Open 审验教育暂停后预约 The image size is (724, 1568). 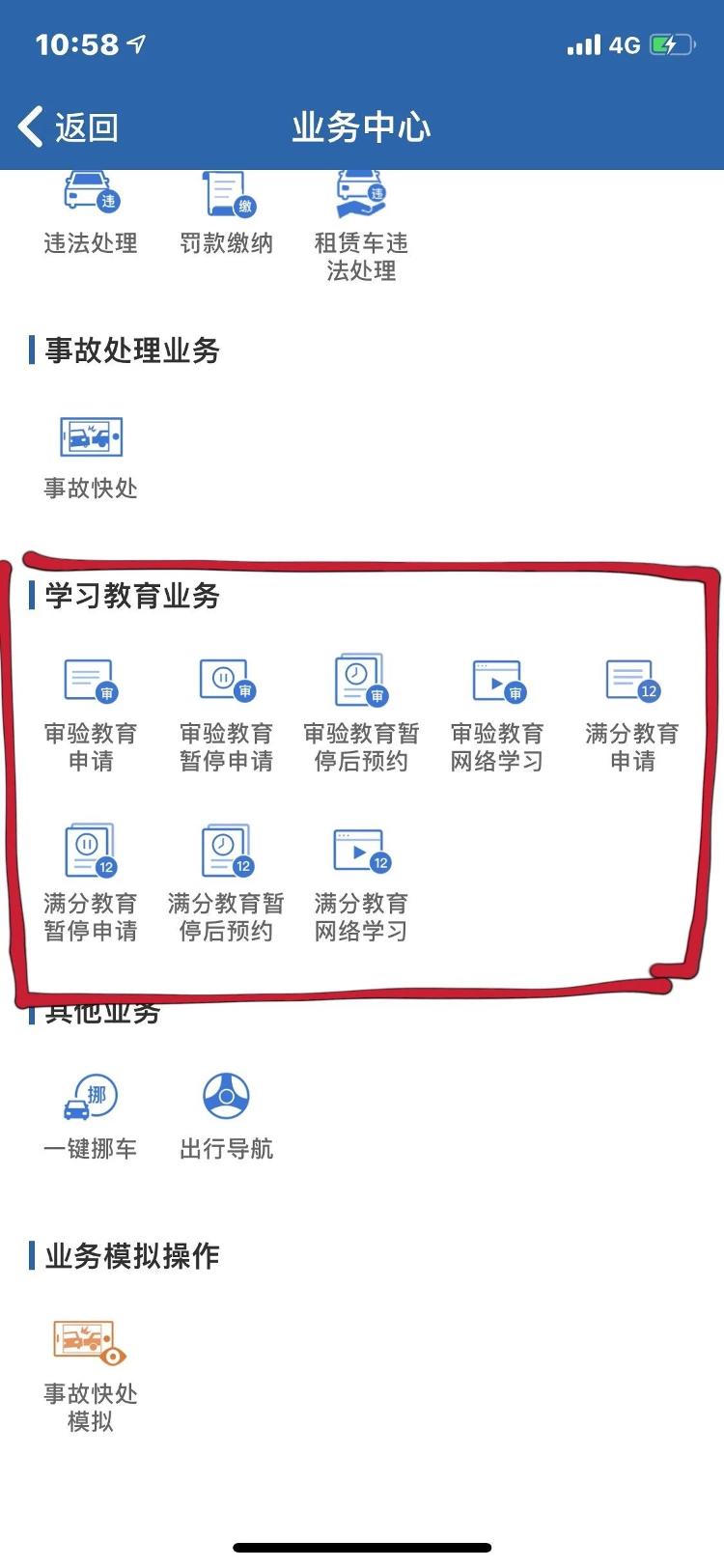coord(361,714)
